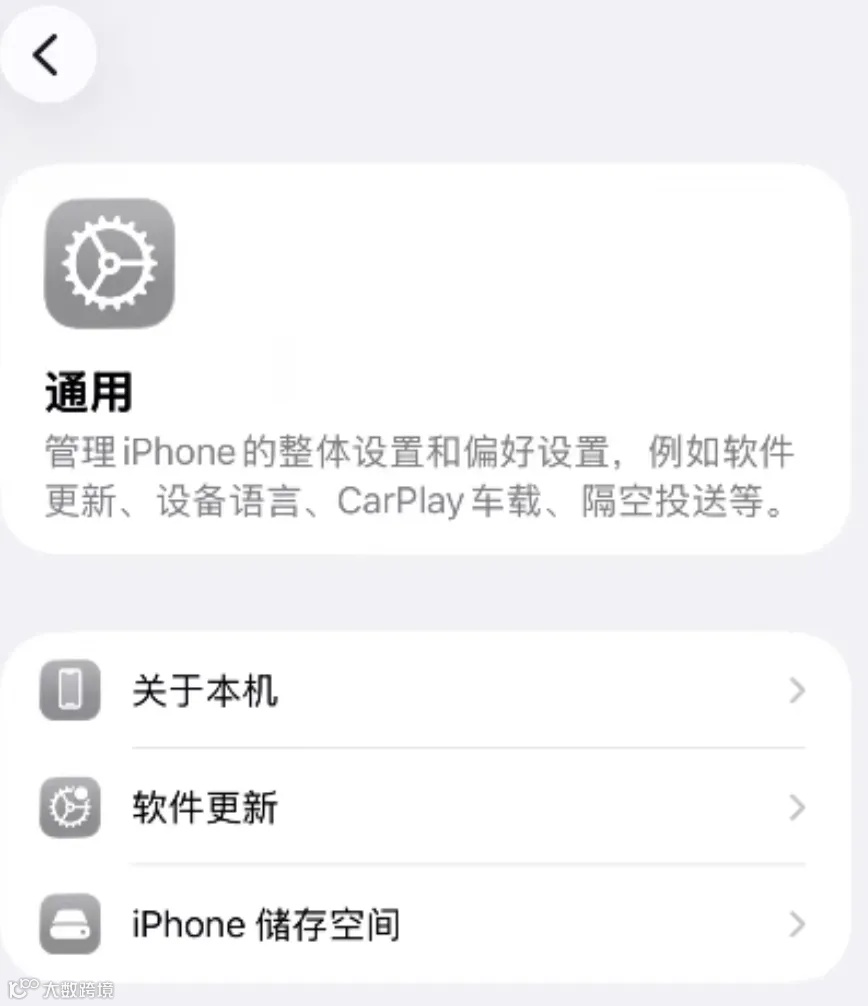
Task: Click the iPhone 储存空间 storage drive icon
Action: (68, 924)
